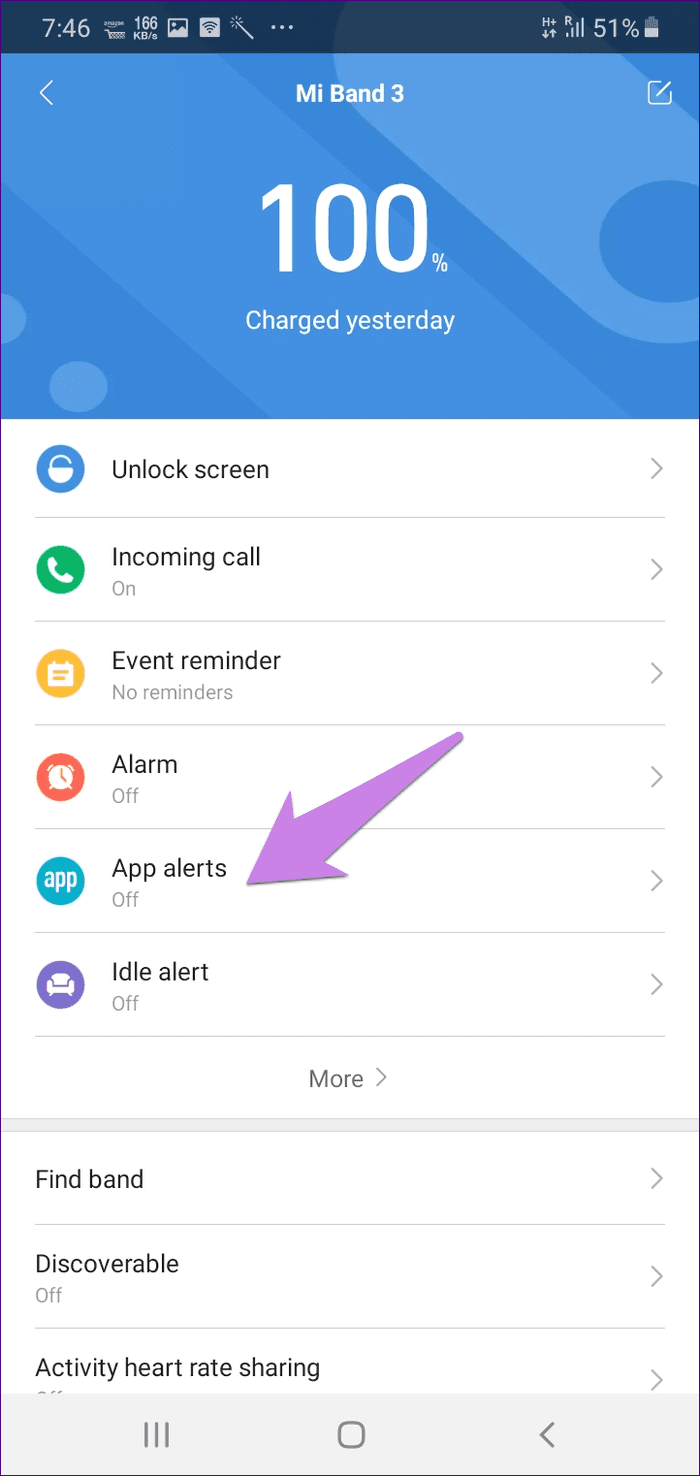Open the Event reminder row

tap(350, 674)
